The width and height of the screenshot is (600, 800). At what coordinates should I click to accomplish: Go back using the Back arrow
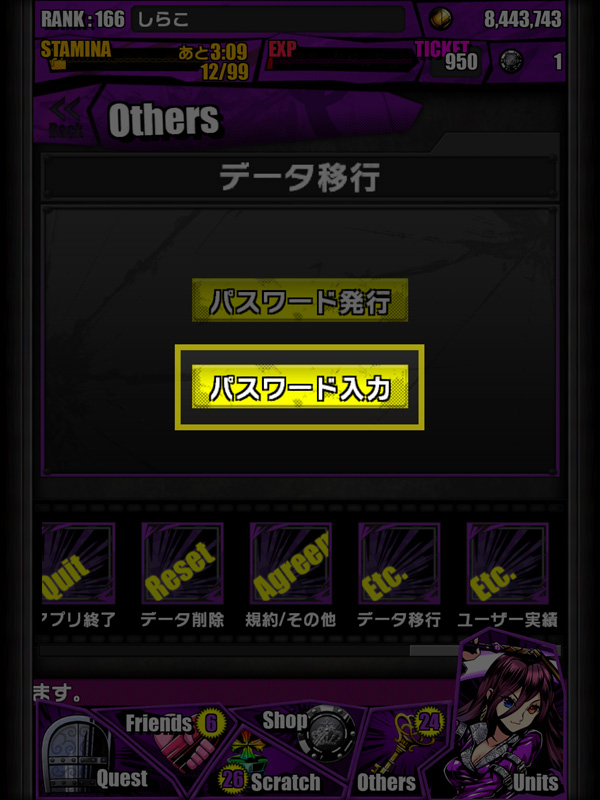68,117
